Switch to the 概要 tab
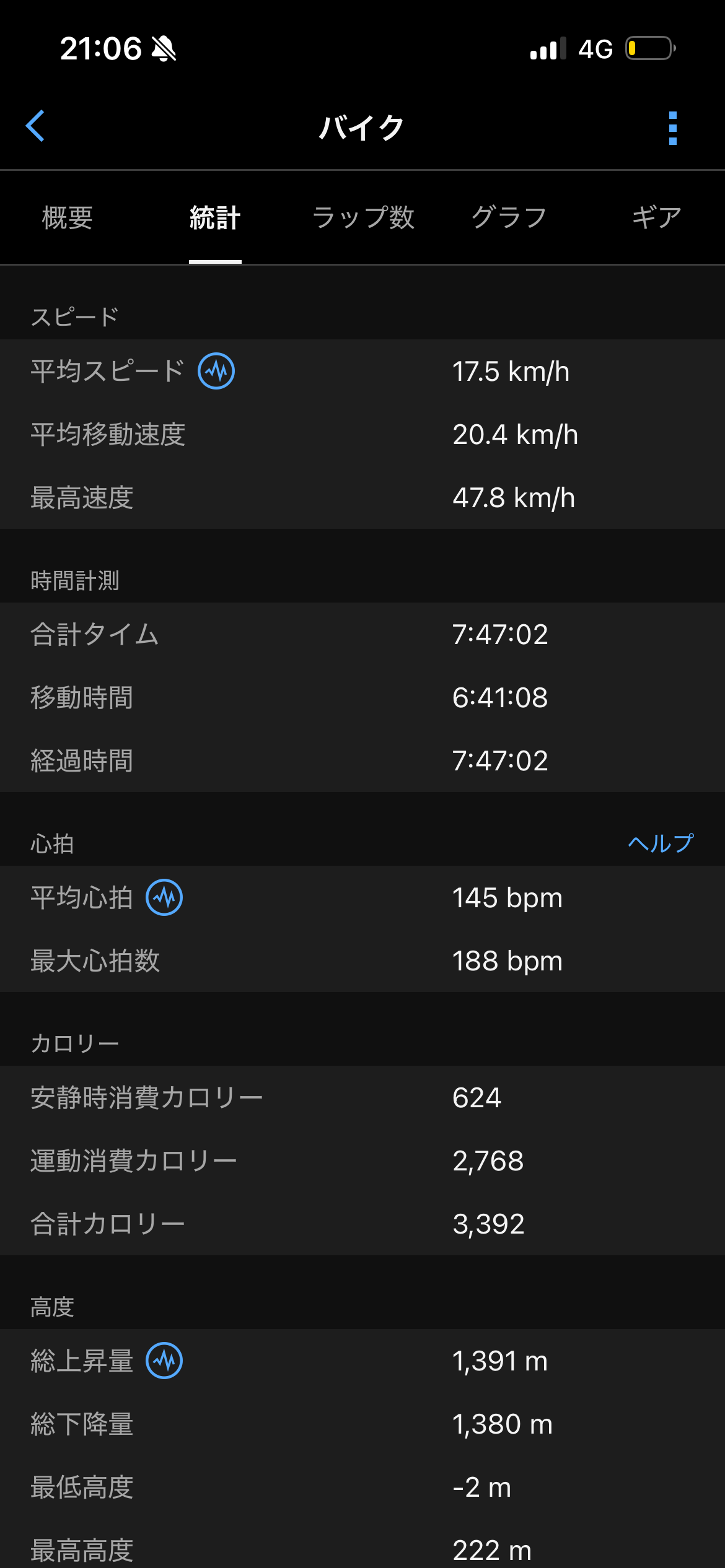725x1568 pixels. pos(67,218)
